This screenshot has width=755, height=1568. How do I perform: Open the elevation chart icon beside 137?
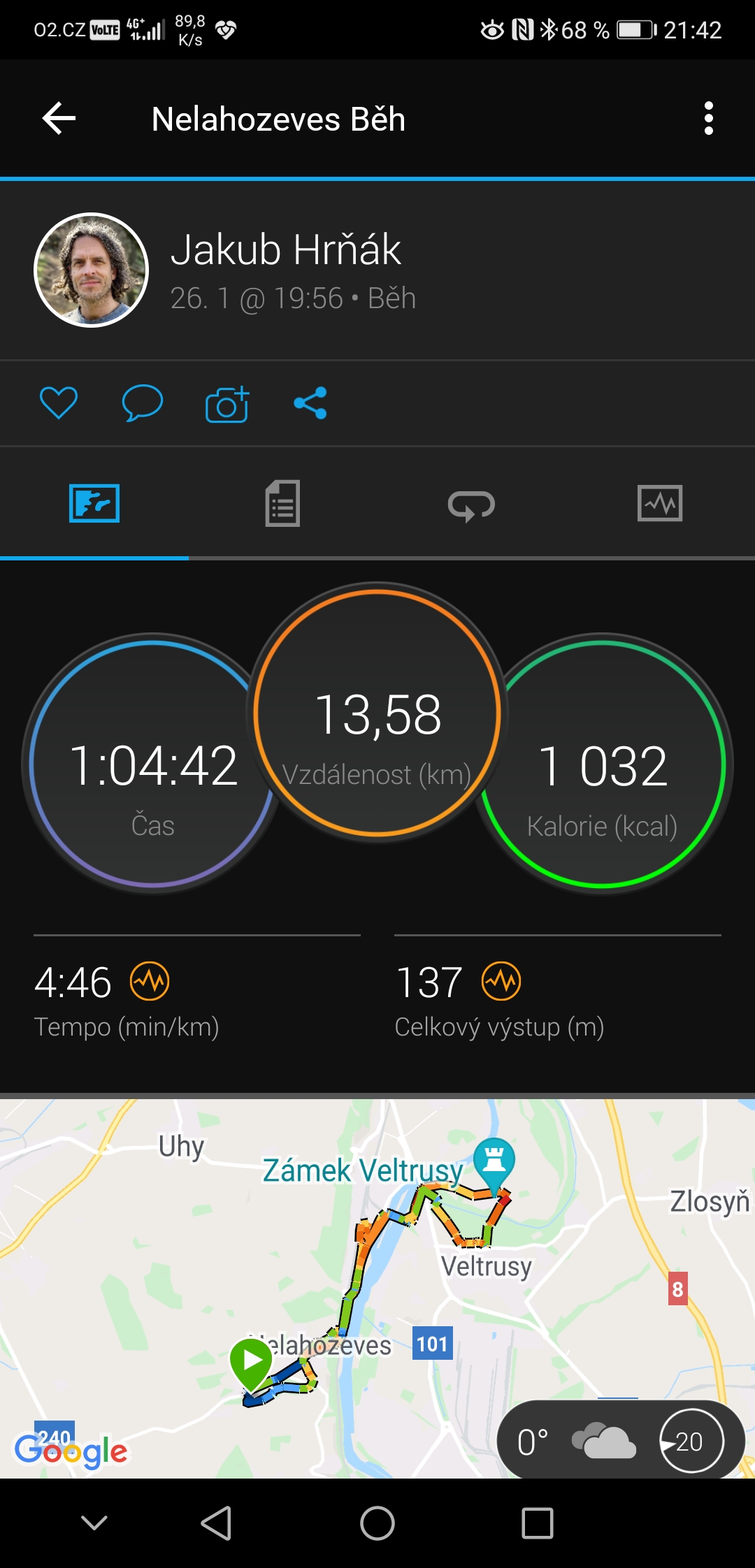pos(501,981)
